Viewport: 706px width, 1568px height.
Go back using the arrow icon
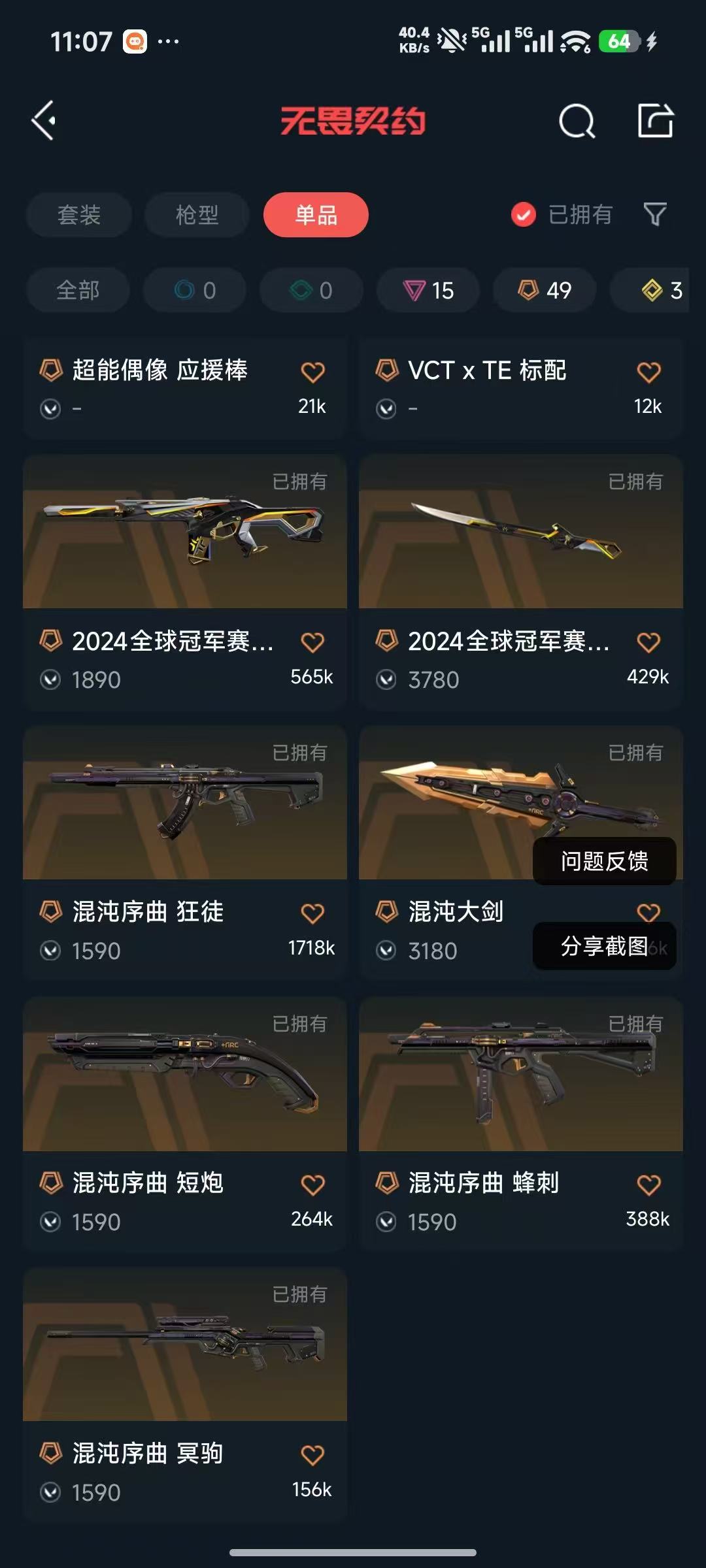click(44, 121)
